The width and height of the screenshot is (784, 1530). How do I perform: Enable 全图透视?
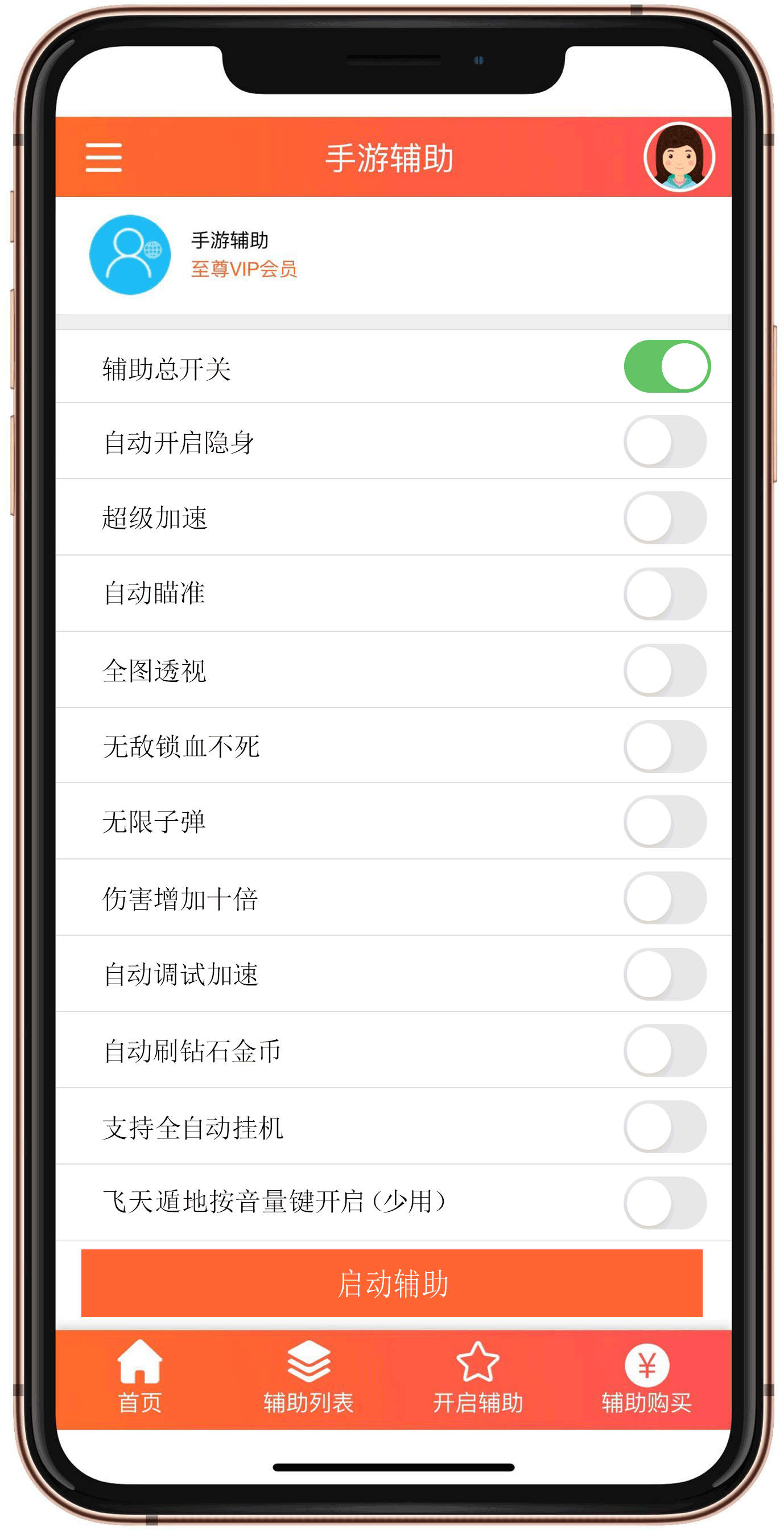tap(665, 670)
